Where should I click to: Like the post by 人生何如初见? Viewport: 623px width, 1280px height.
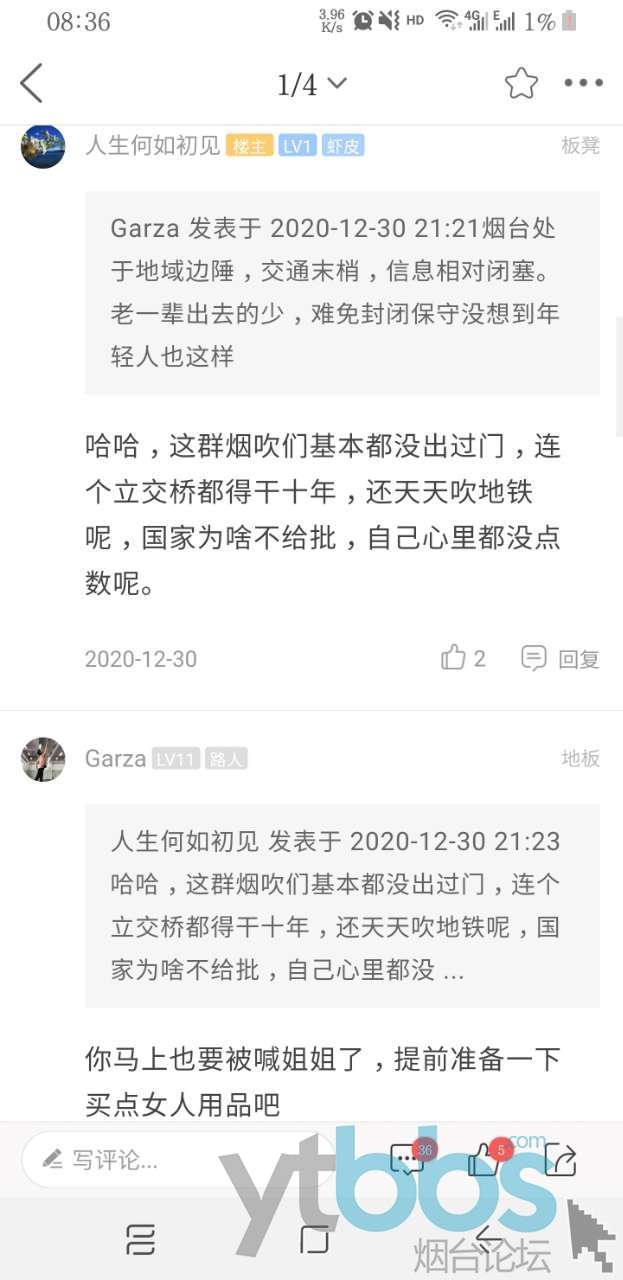click(x=463, y=658)
